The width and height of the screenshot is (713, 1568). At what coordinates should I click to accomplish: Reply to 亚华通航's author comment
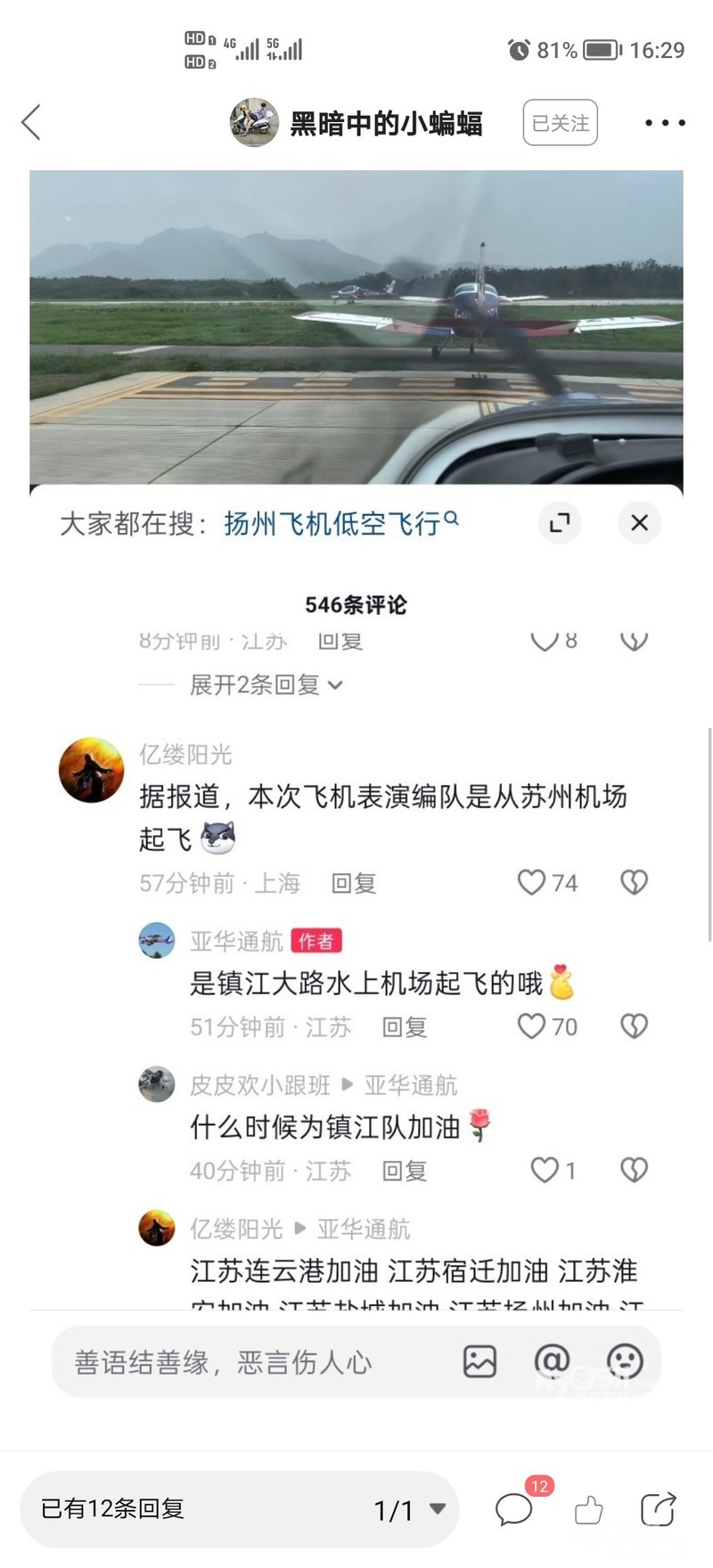tap(404, 1027)
